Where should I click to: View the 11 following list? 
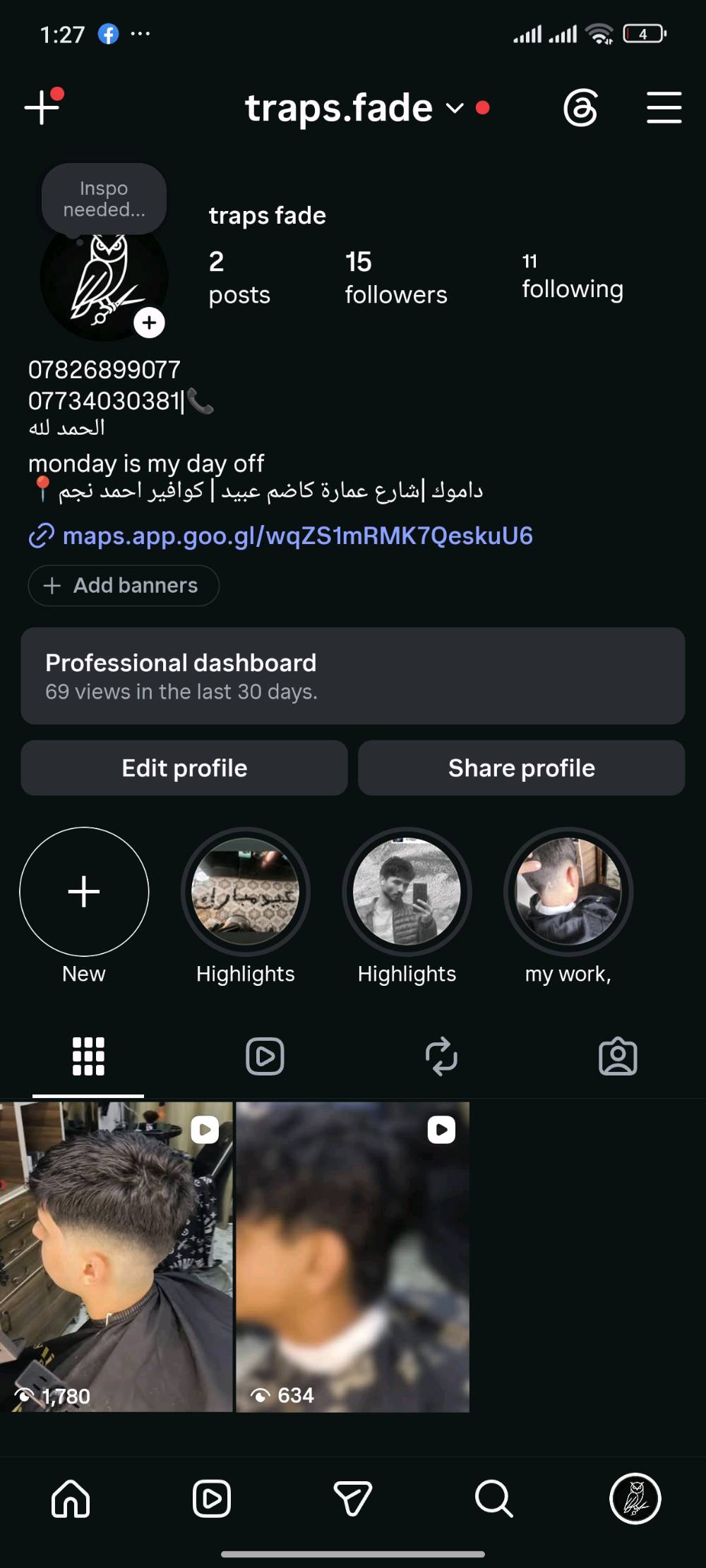coord(572,277)
